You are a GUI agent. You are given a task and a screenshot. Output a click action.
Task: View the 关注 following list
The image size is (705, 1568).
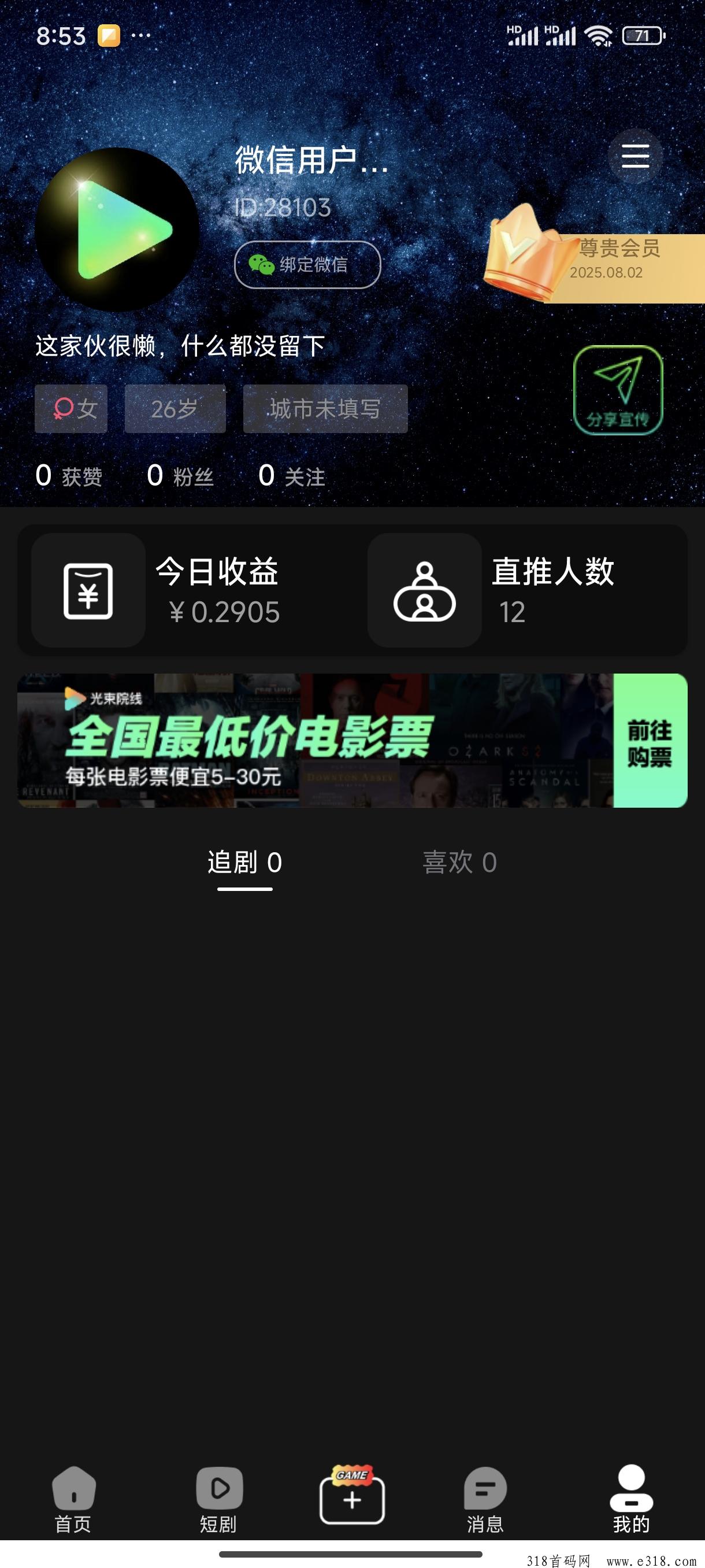292,475
